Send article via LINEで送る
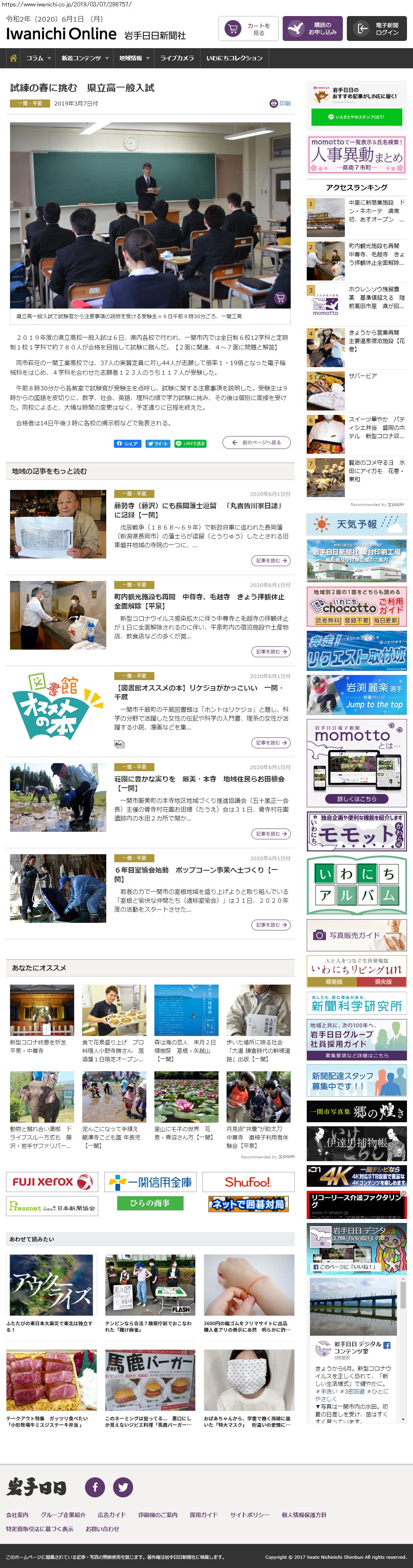The image size is (413, 1568). [x=190, y=443]
